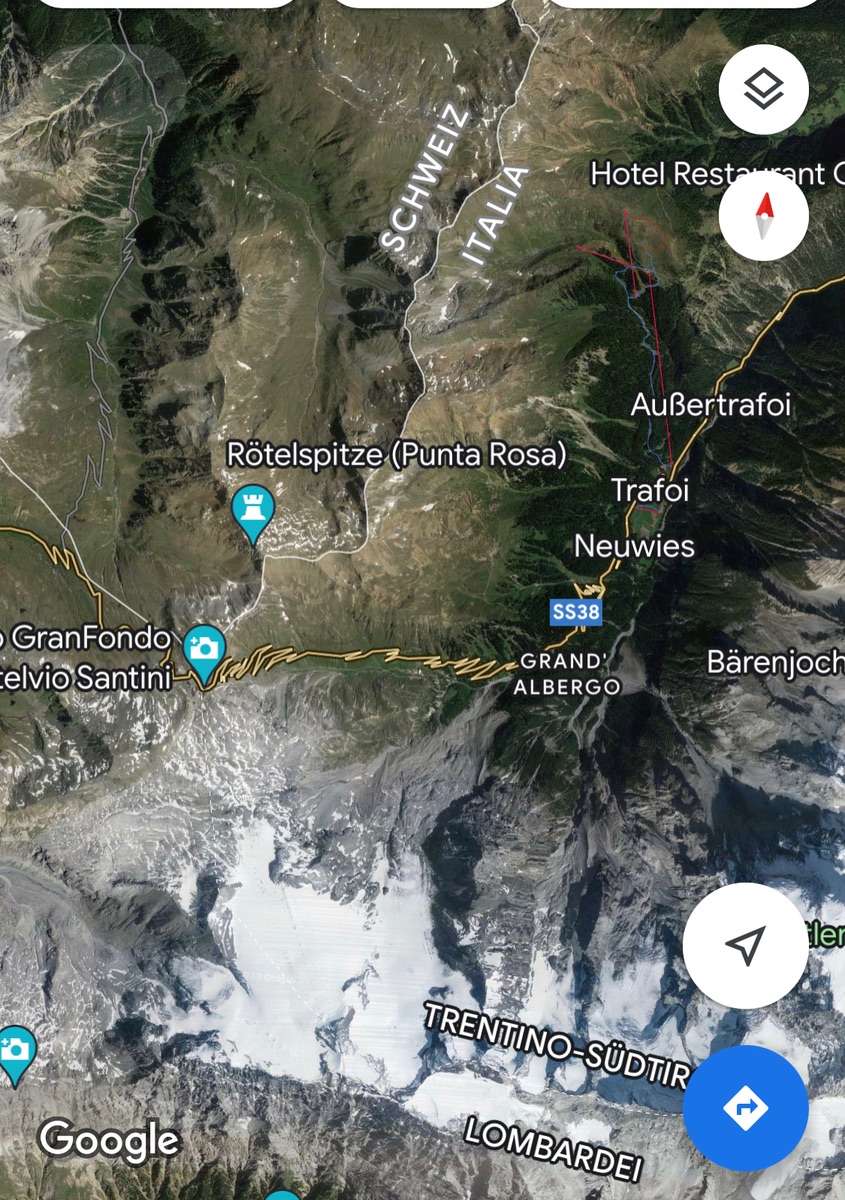845x1200 pixels.
Task: Open the map layers selector
Action: tap(763, 90)
